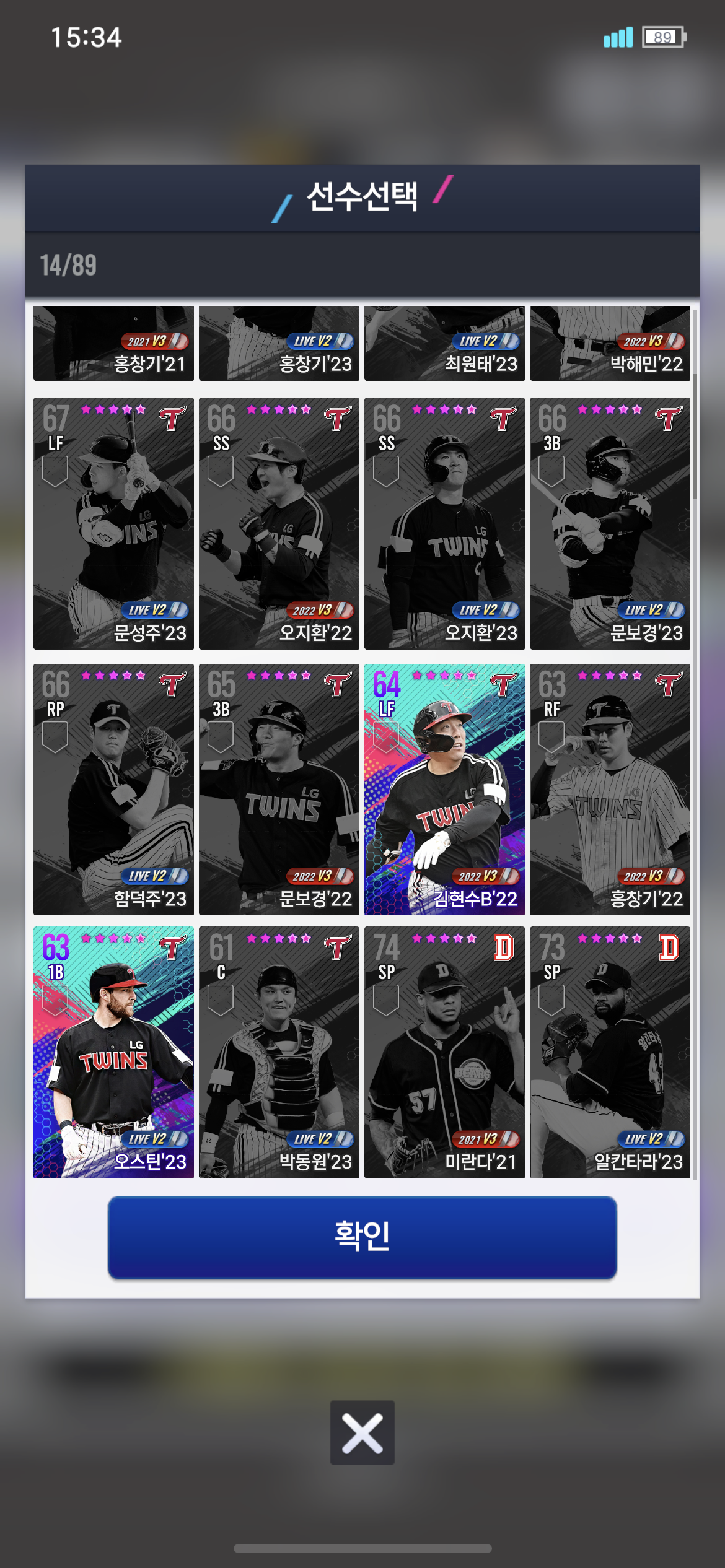The height and width of the screenshot is (1568, 725).
Task: Choose the 알칸타라'23 SP card
Action: click(x=610, y=1052)
